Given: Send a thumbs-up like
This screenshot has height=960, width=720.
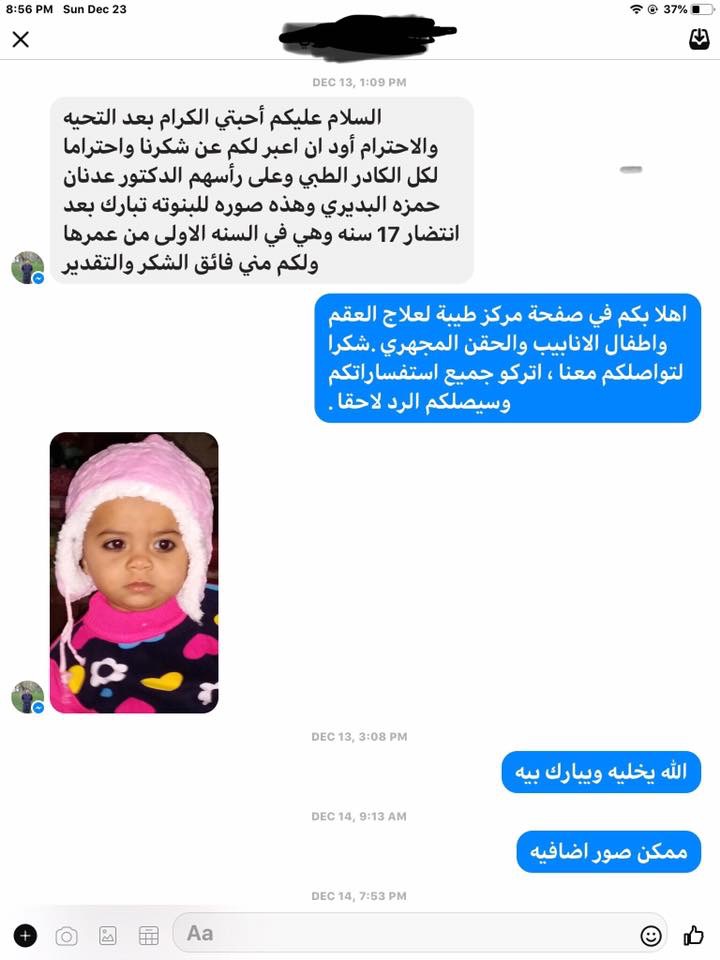Looking at the screenshot, I should pos(694,935).
